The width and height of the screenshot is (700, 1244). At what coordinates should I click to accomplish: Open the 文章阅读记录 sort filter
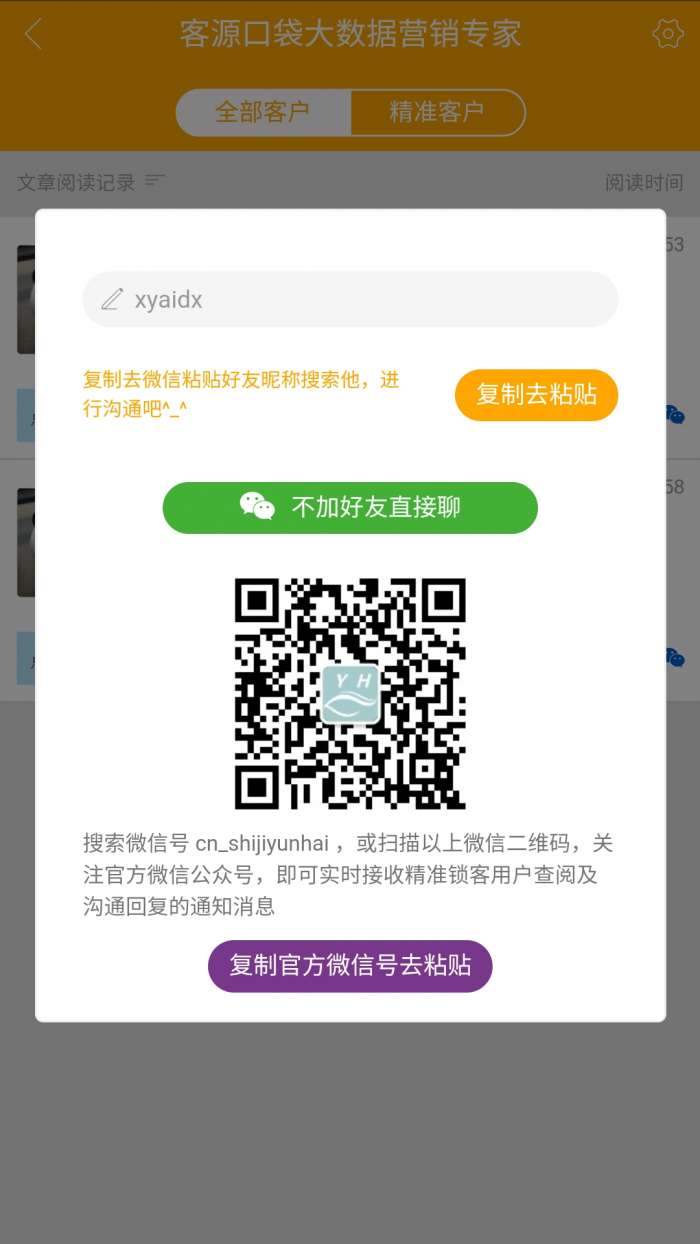91,182
